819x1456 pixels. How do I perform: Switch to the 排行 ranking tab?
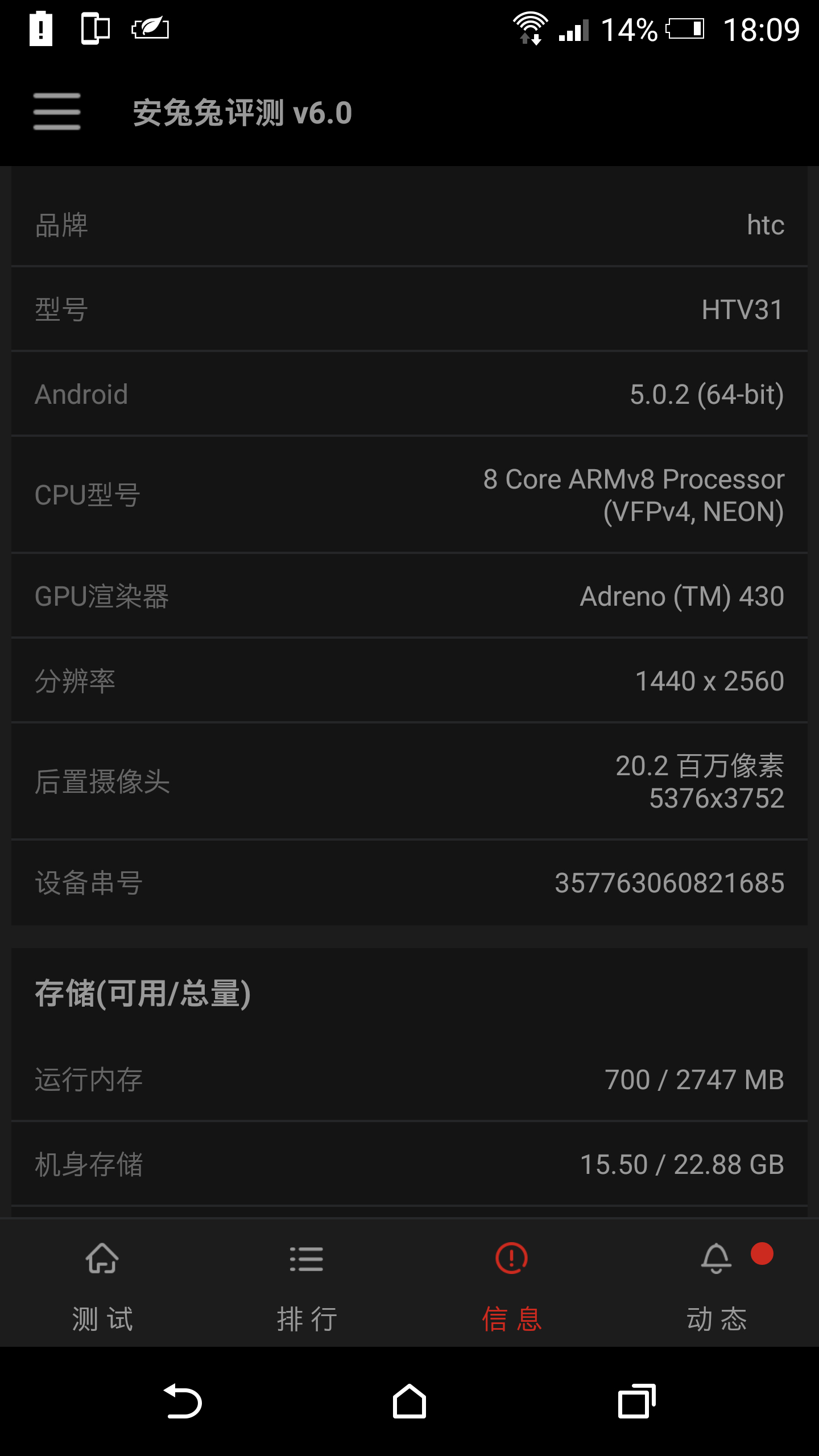[307, 1287]
